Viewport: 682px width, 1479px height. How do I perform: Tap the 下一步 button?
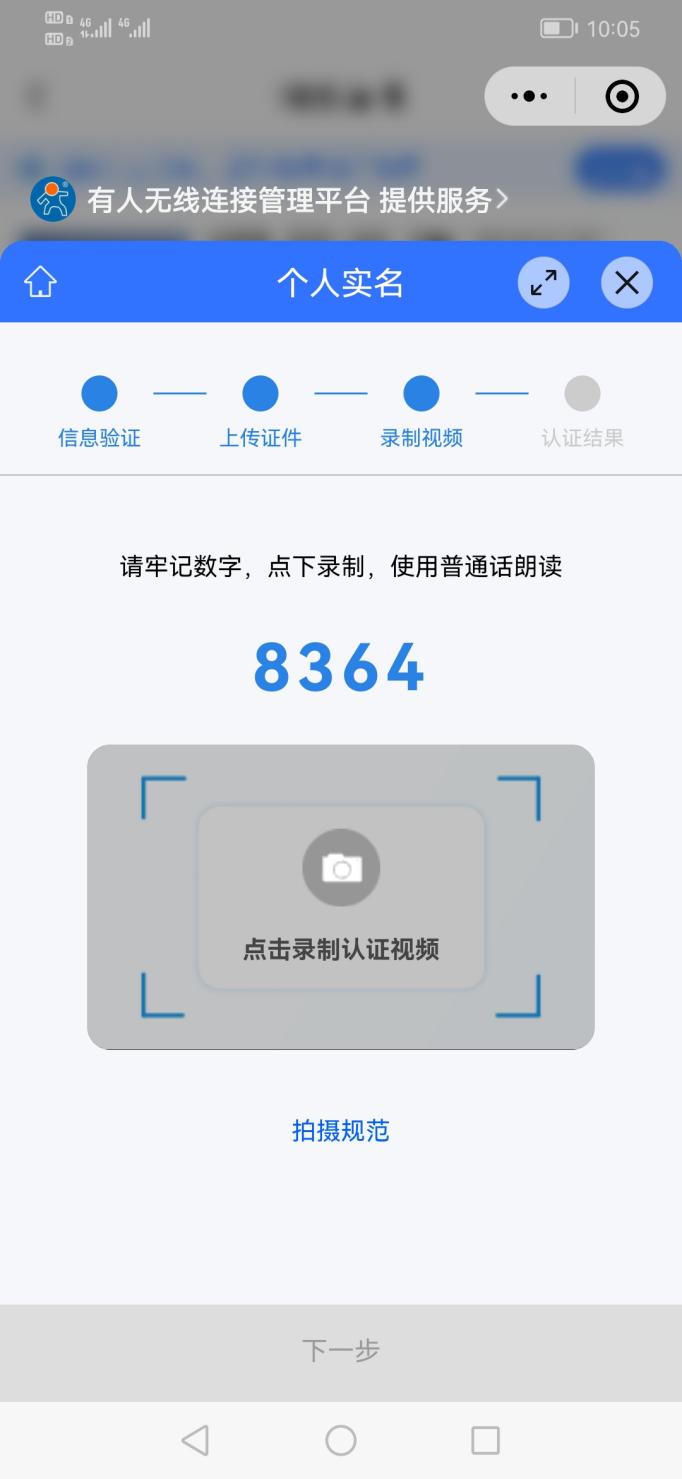341,1351
